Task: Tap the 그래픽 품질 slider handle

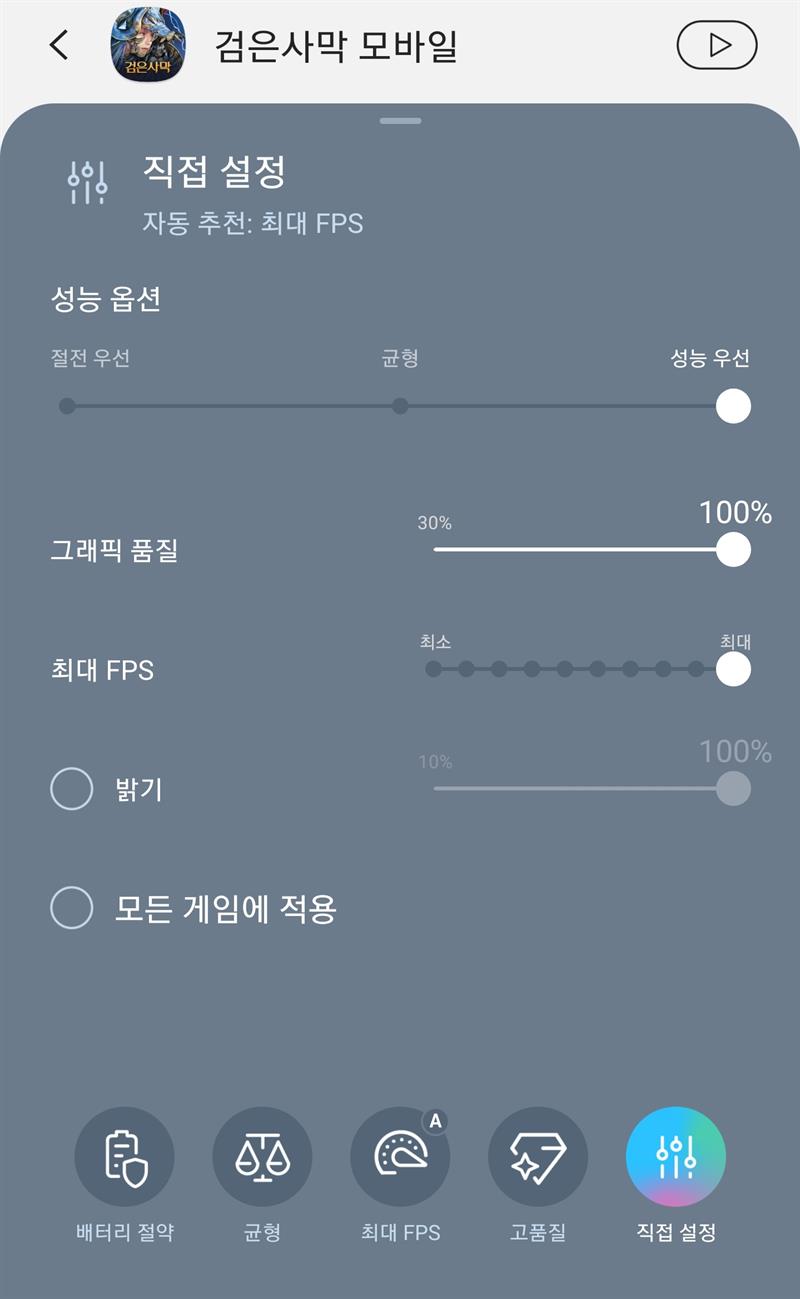Action: click(733, 549)
